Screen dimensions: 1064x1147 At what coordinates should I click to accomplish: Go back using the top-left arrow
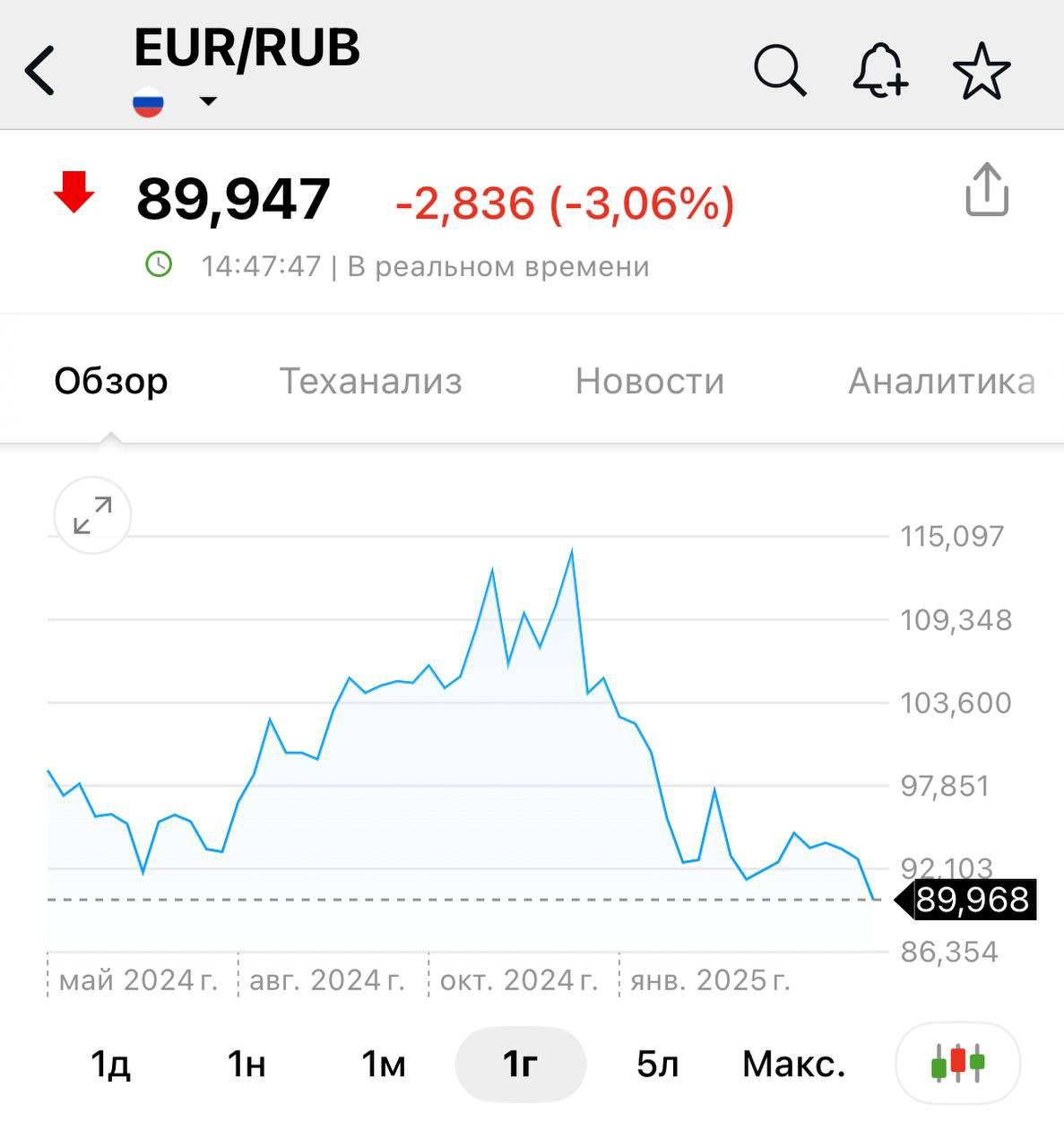pyautogui.click(x=40, y=70)
